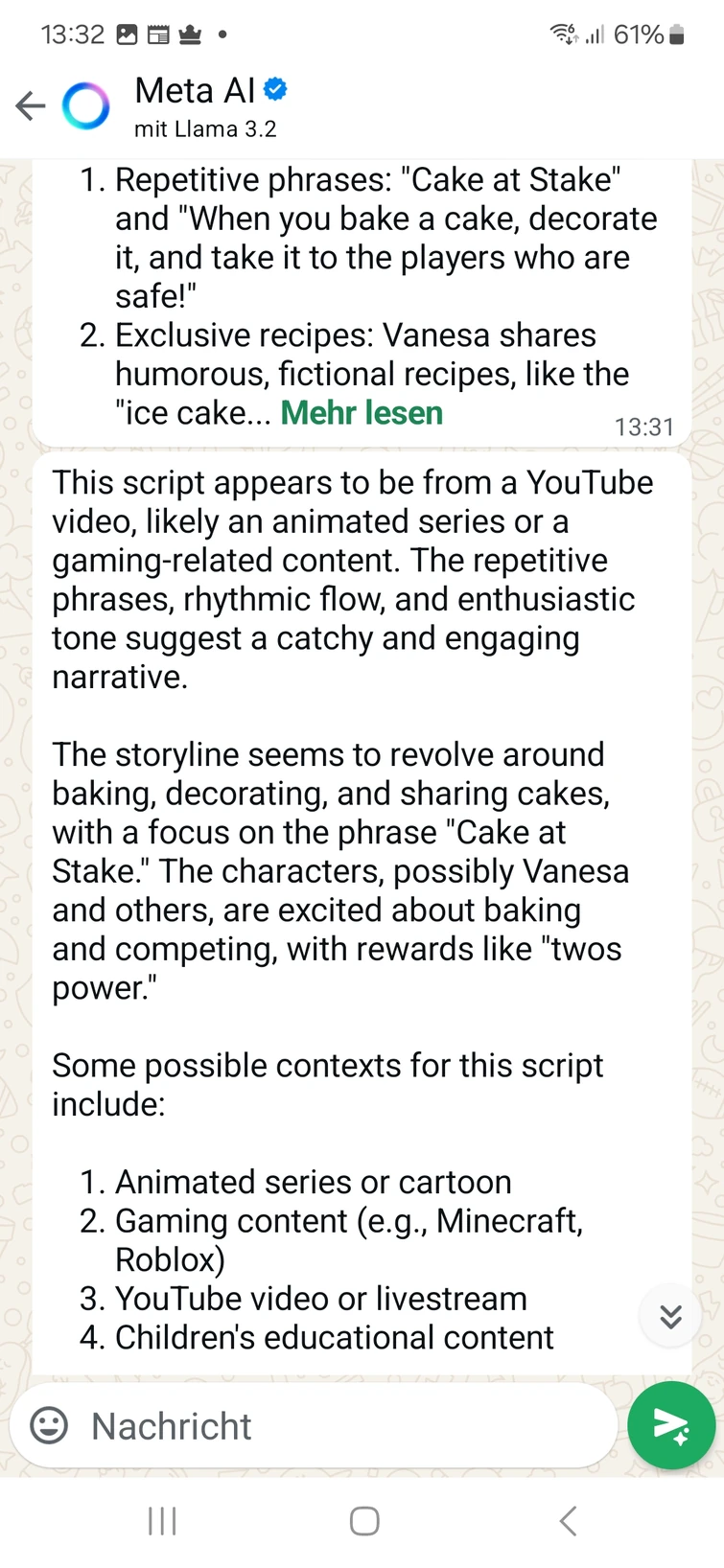Go to the home screen
This screenshot has height=1568, width=724.
click(x=363, y=1520)
